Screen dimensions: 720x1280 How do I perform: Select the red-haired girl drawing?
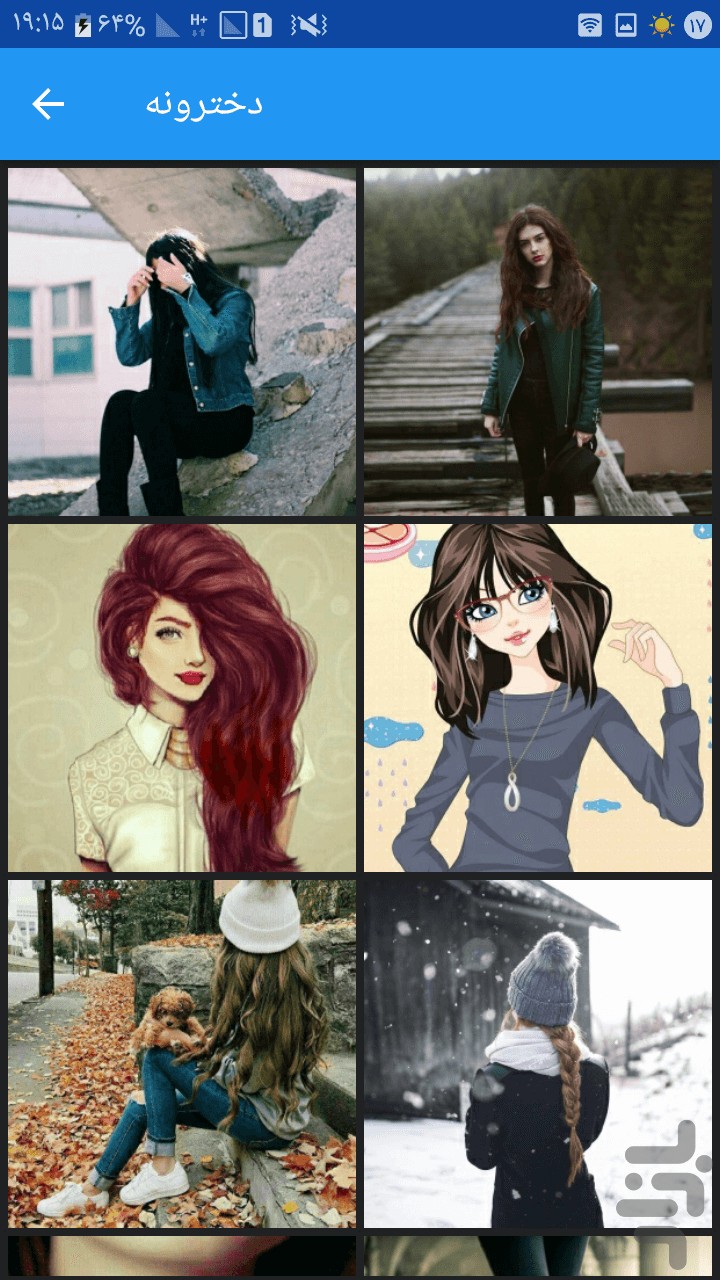pyautogui.click(x=182, y=698)
